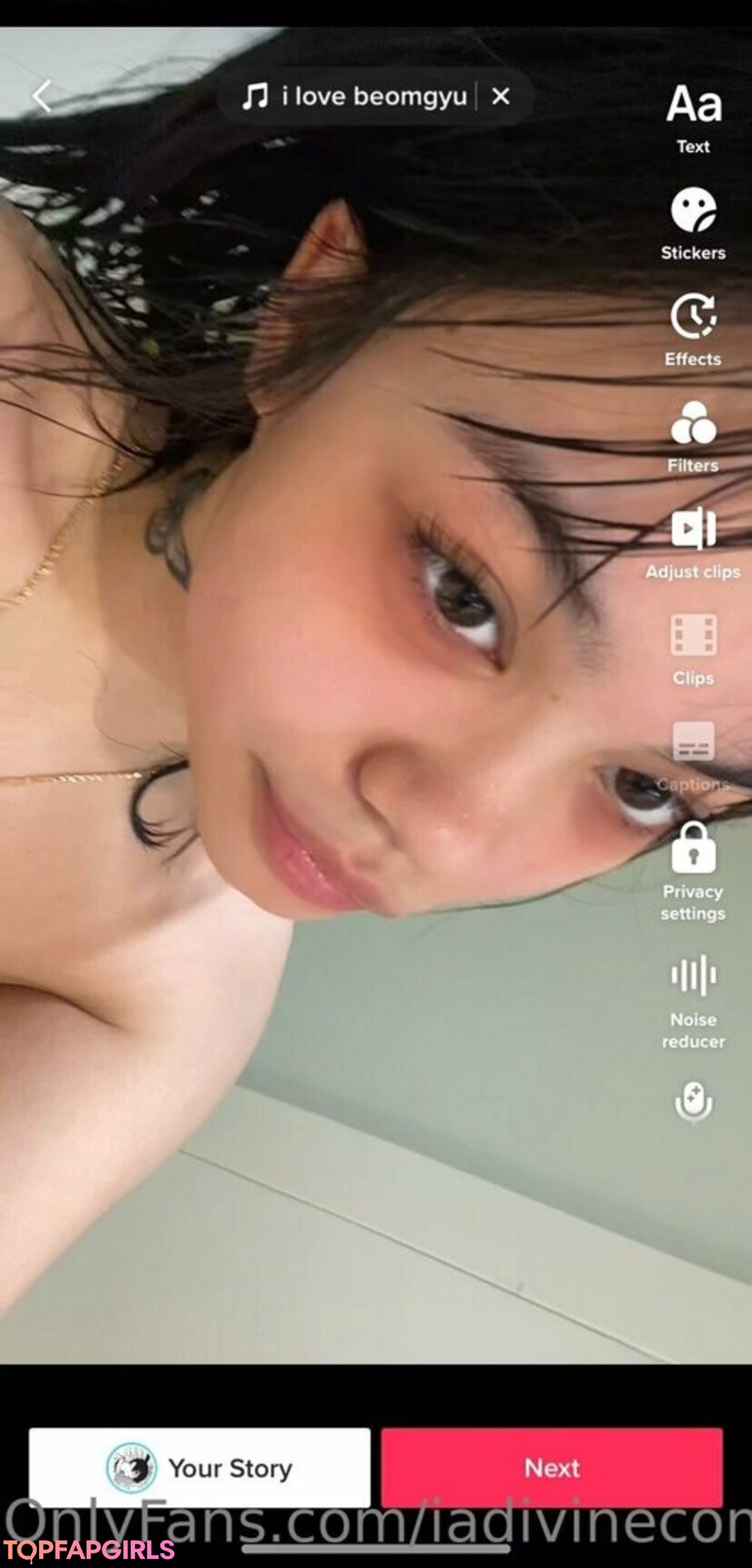Add text using the Aa tool
This screenshot has height=1568, width=752.
(x=694, y=116)
